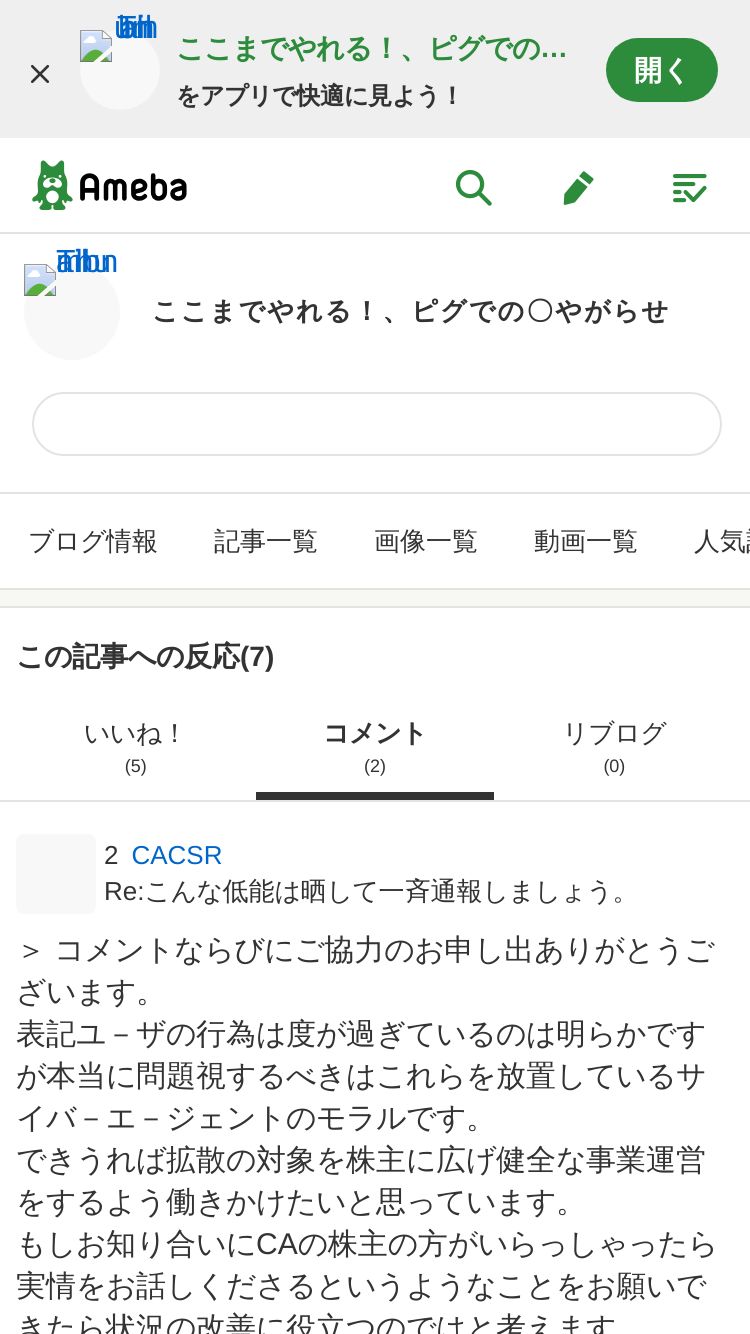Open the search icon

(473, 187)
